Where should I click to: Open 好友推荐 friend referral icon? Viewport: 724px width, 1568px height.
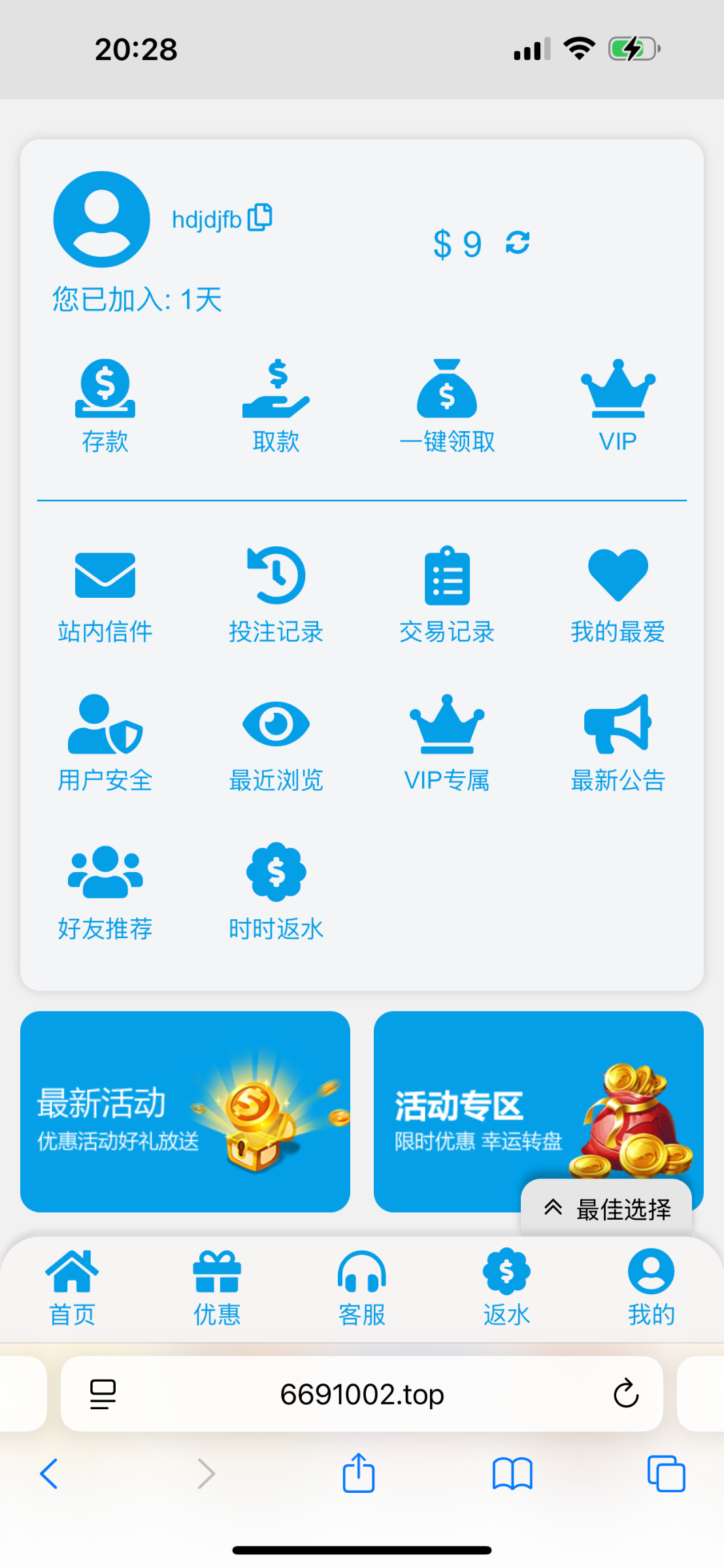(x=105, y=879)
